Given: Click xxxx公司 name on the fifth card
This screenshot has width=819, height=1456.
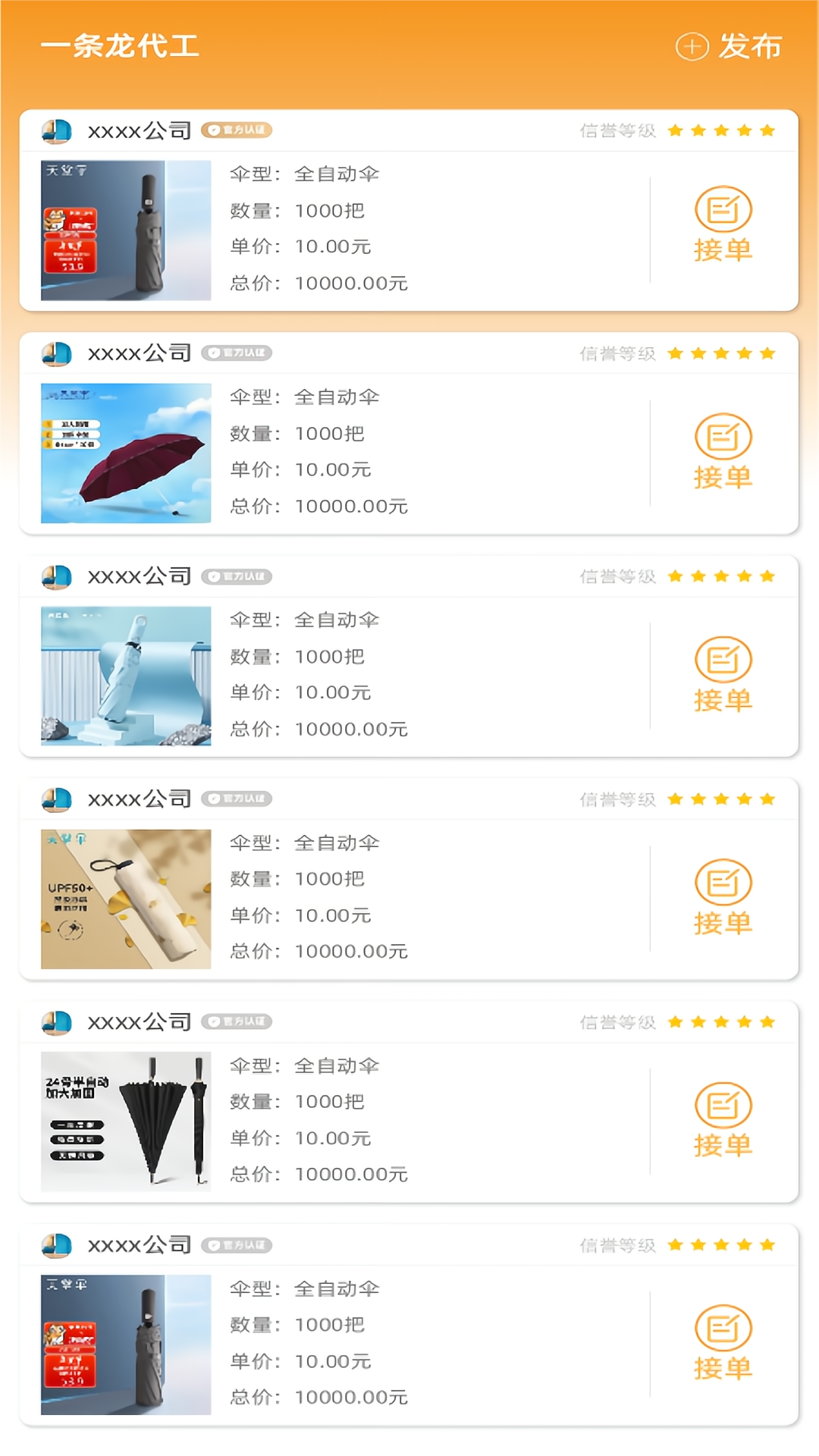Looking at the screenshot, I should coord(139,1022).
